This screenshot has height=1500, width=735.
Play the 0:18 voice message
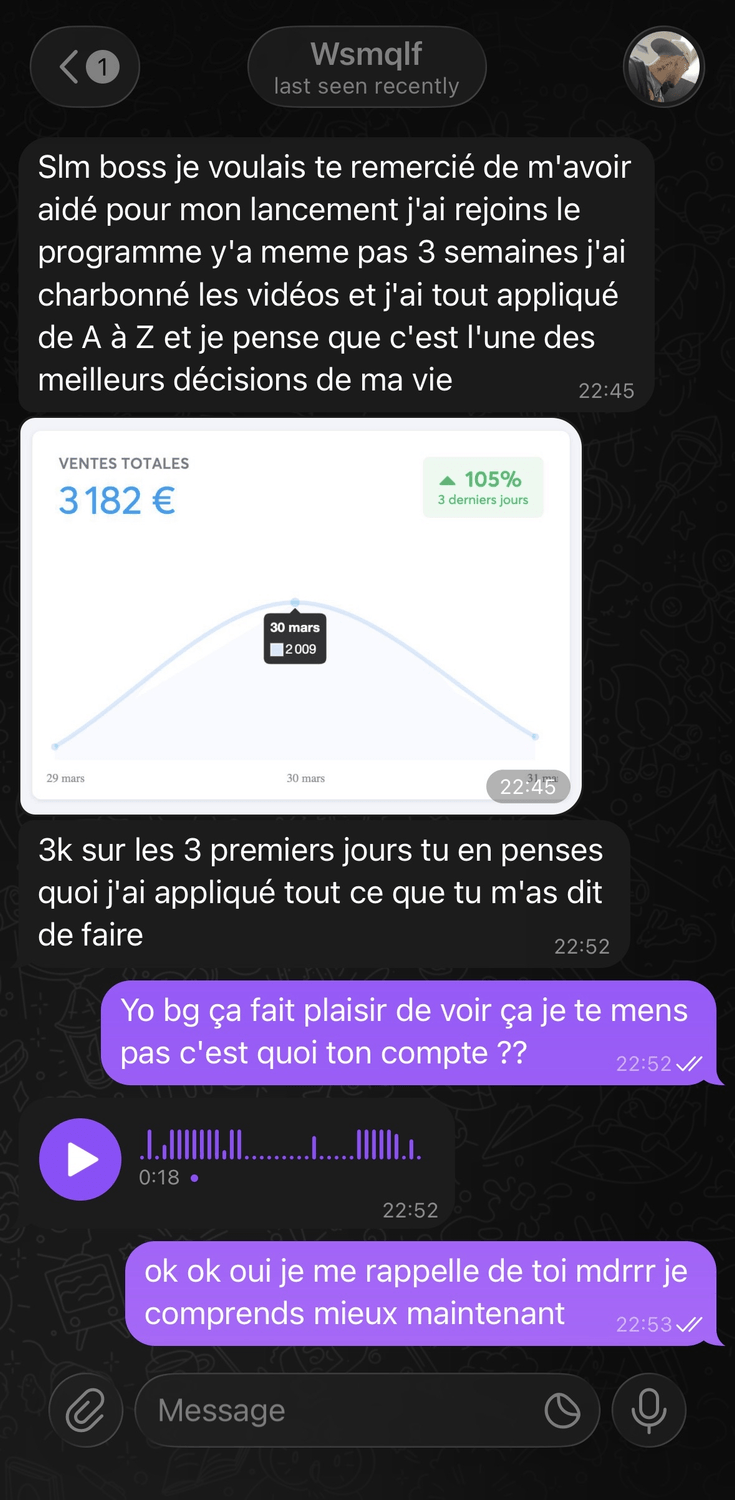pos(80,1159)
